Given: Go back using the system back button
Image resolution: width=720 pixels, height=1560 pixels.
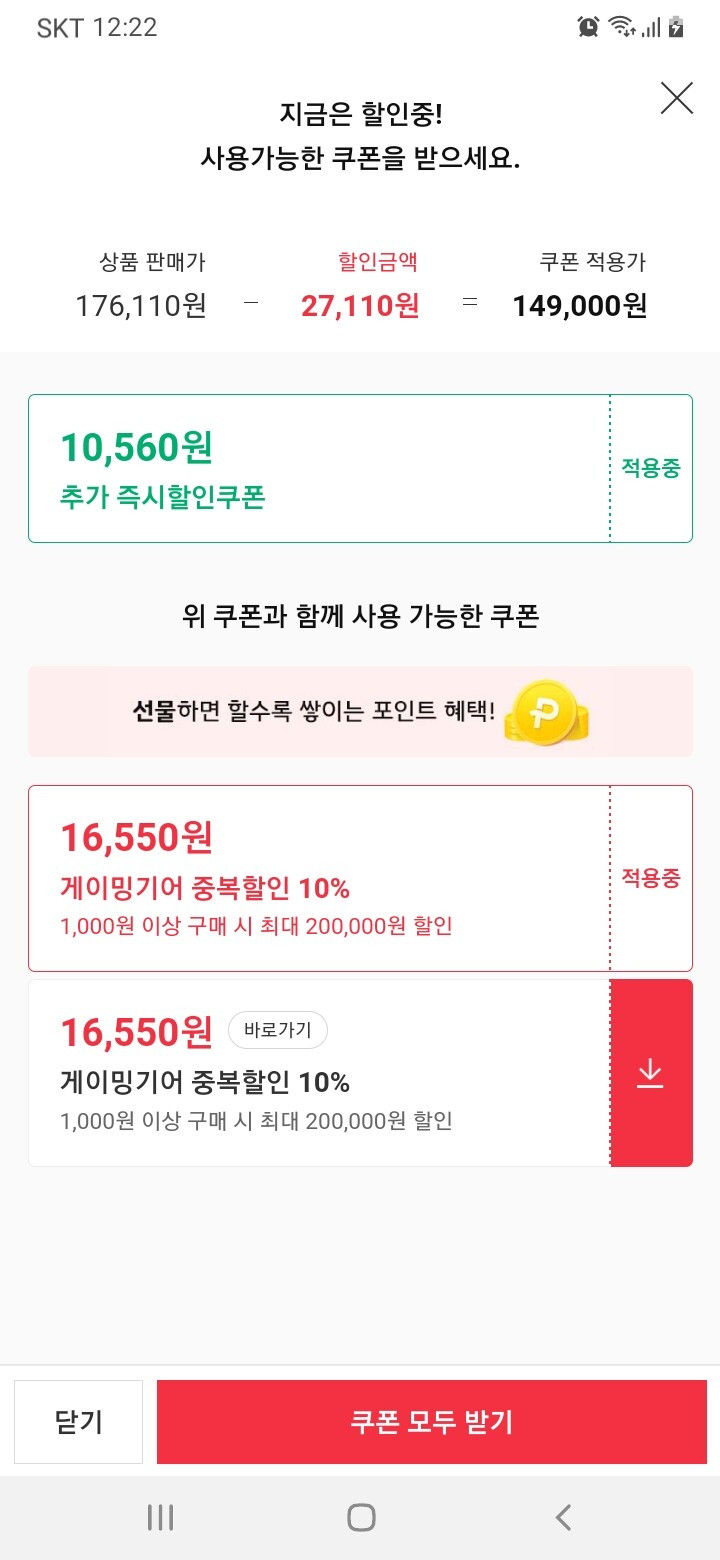Looking at the screenshot, I should coord(563,1517).
